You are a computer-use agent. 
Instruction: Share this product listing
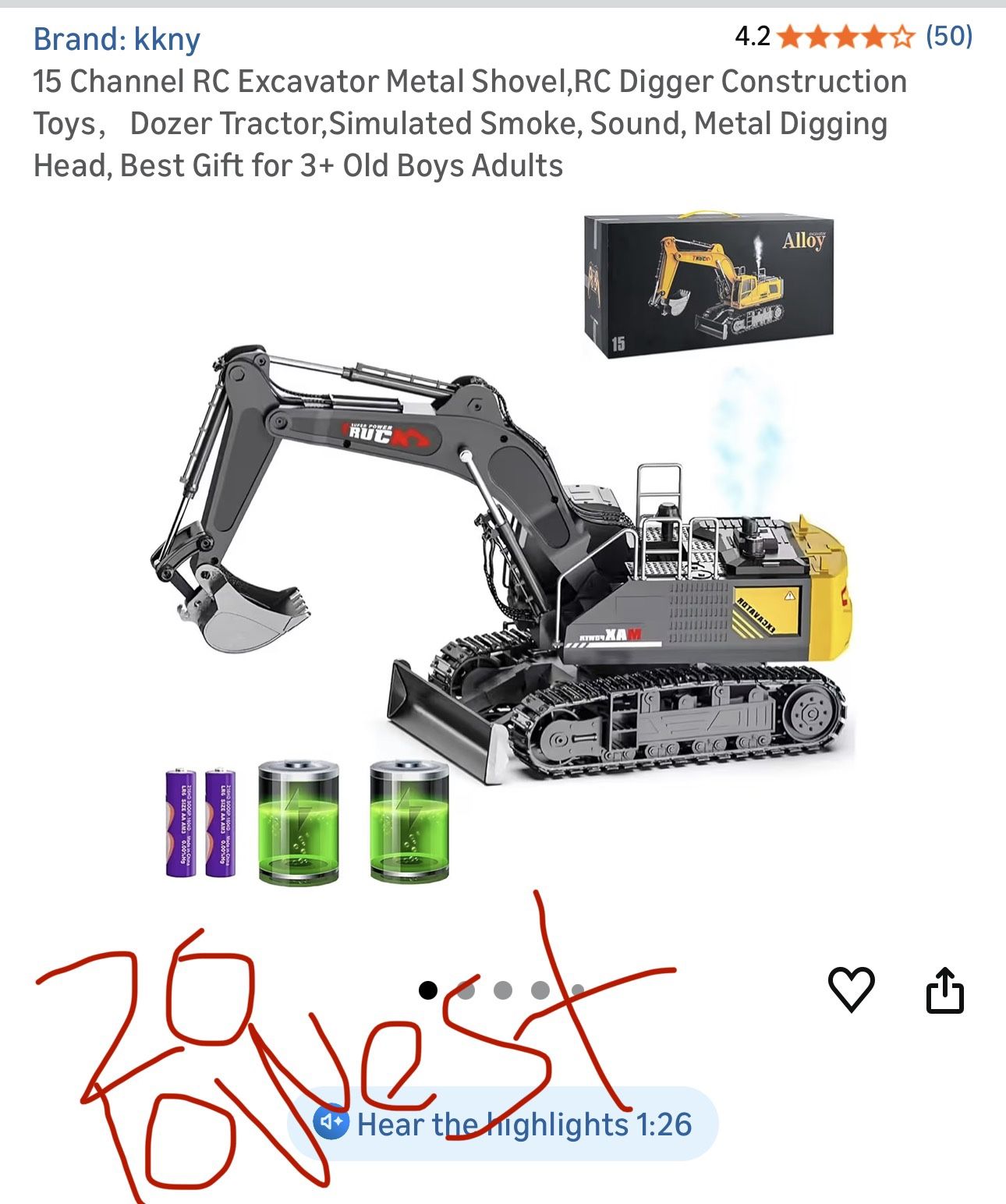click(x=944, y=990)
